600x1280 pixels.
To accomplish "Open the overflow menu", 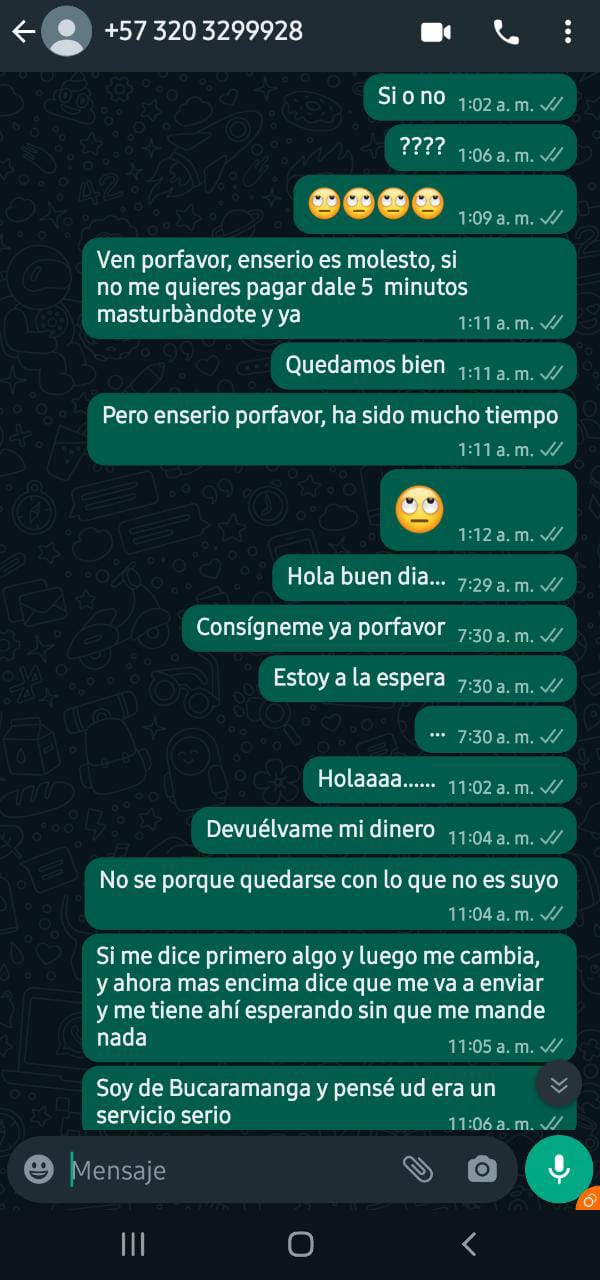I will coord(568,32).
